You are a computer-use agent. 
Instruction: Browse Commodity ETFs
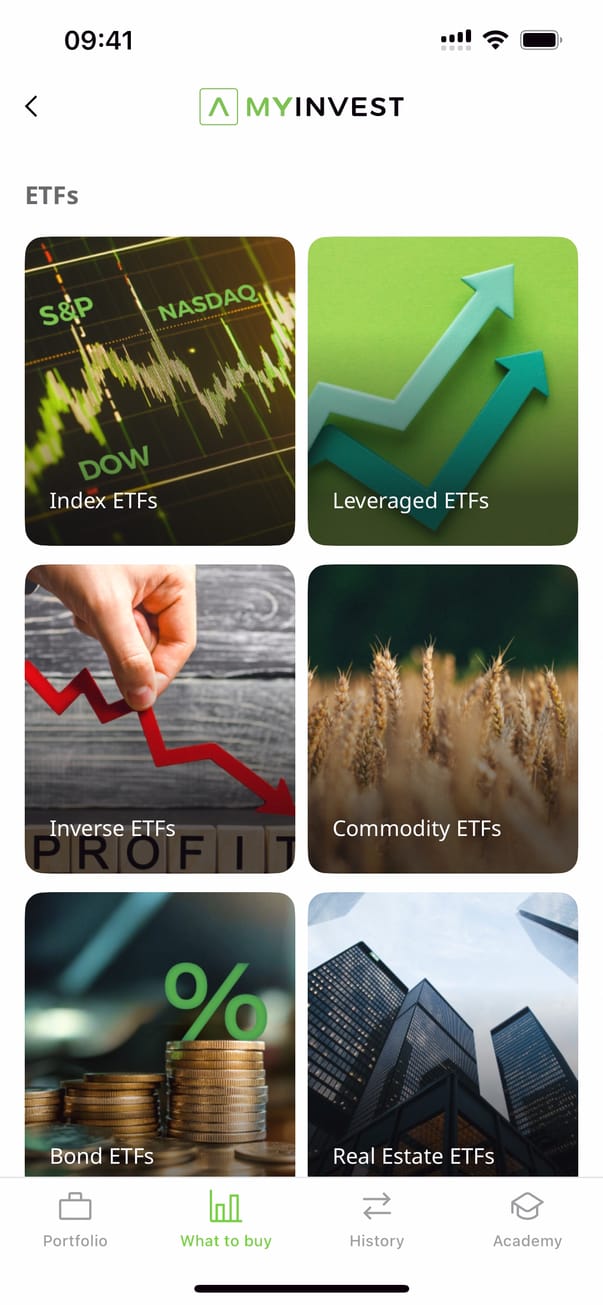pos(442,718)
